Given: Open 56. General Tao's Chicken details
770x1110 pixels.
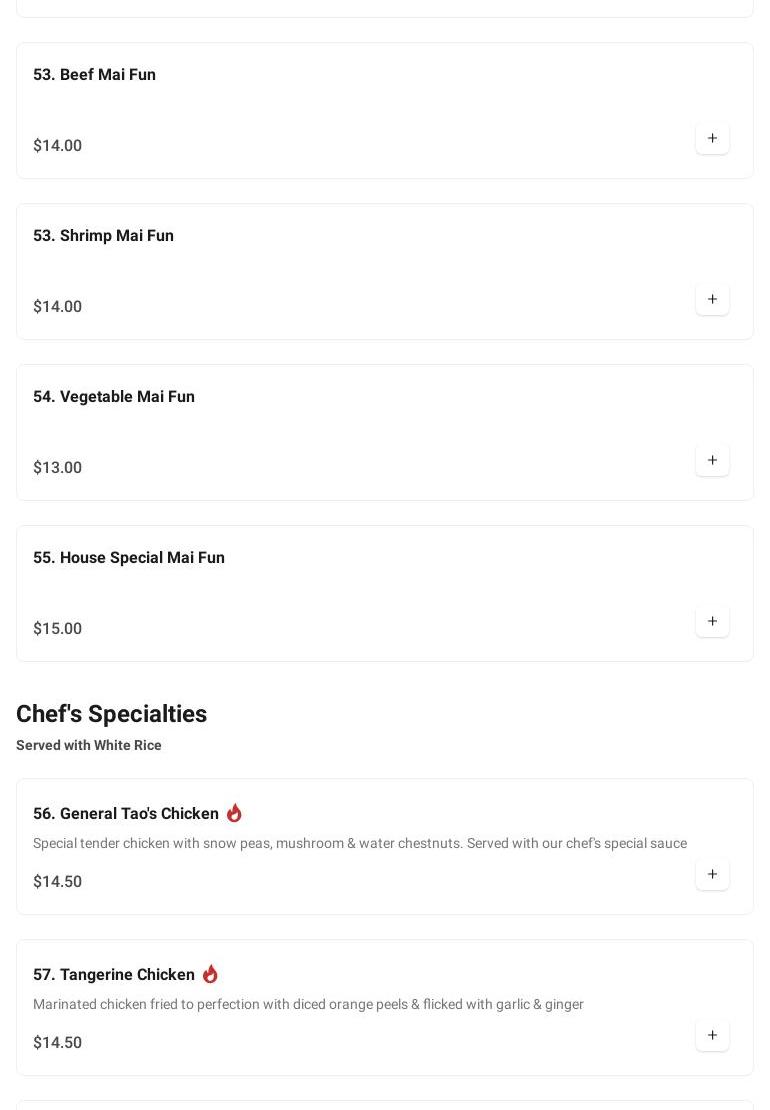Looking at the screenshot, I should tap(125, 814).
